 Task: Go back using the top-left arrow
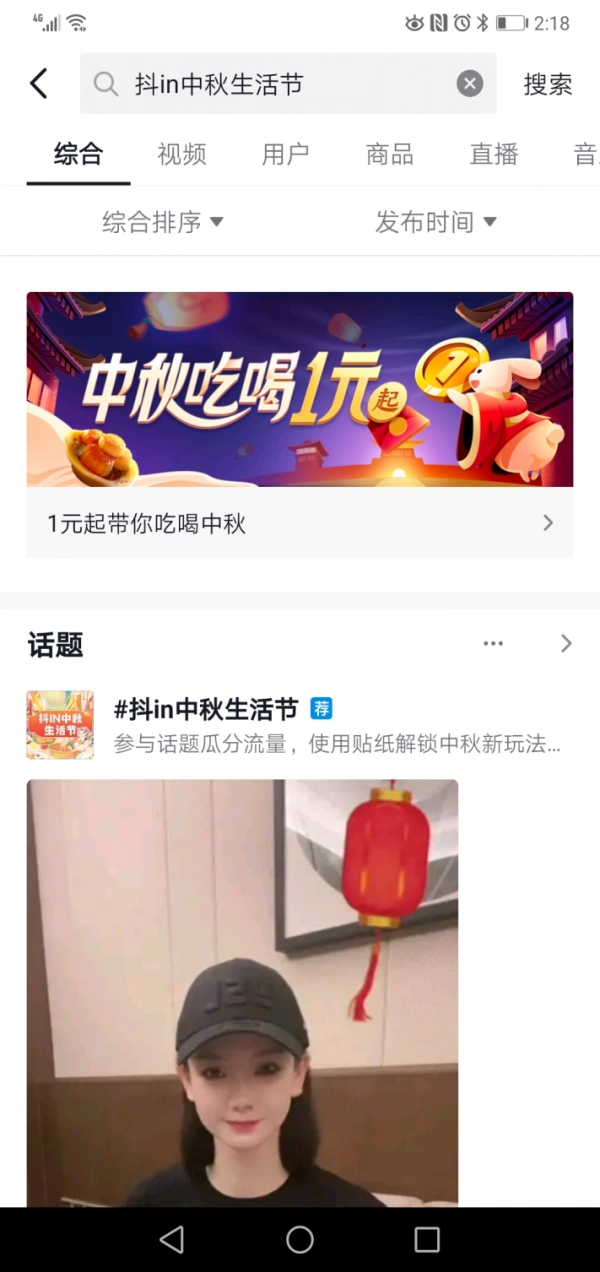[x=38, y=84]
